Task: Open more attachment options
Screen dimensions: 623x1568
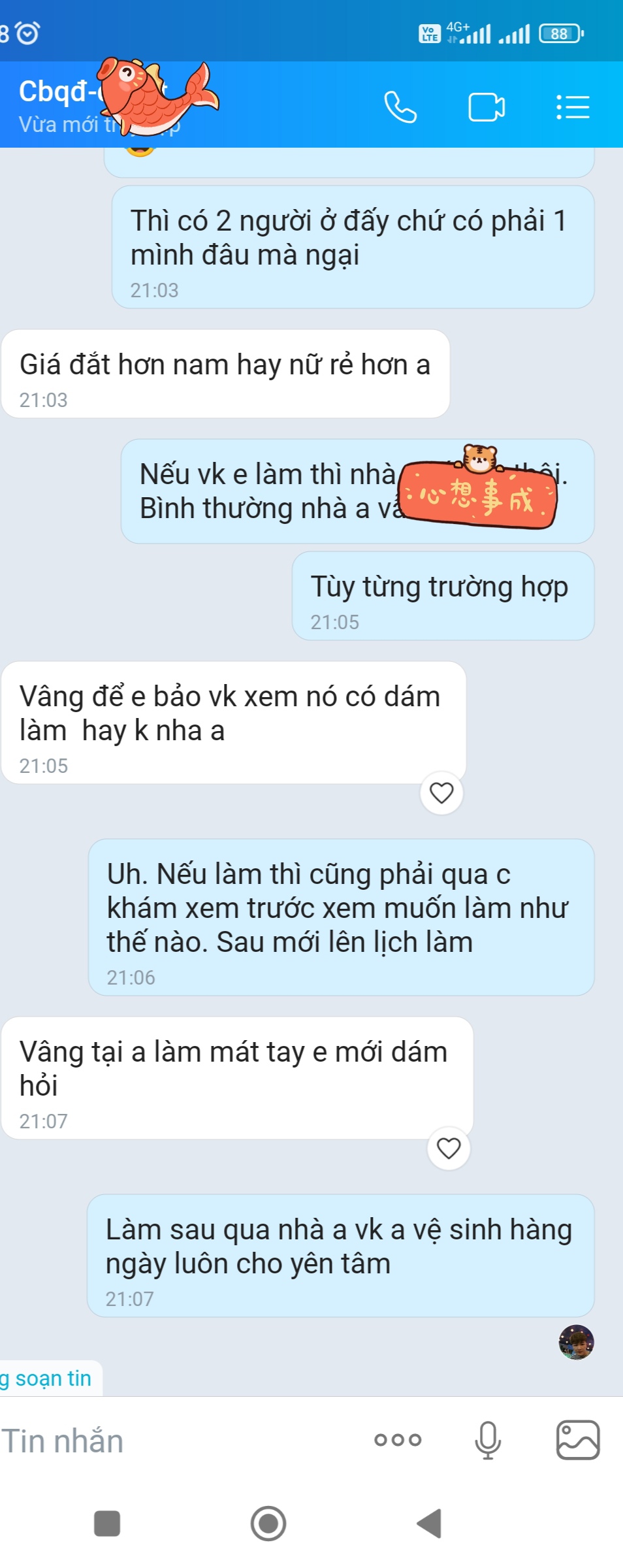Action: tap(398, 1439)
